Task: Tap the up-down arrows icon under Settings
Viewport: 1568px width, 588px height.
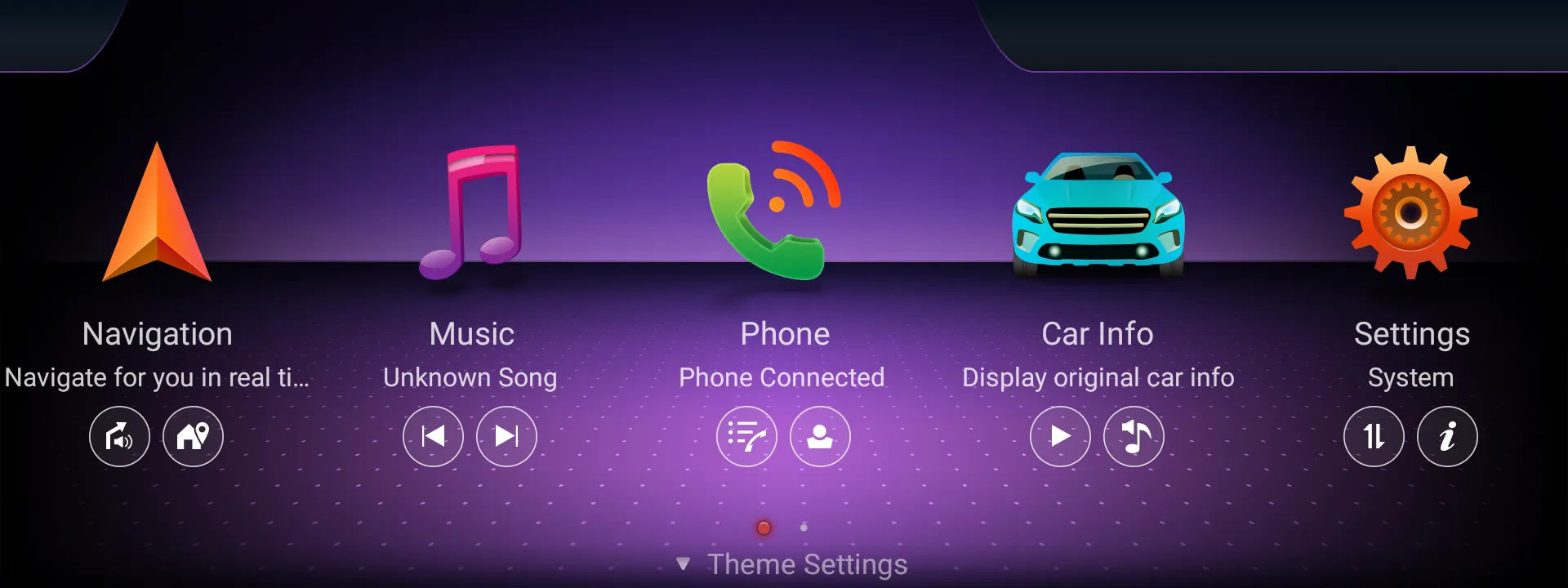Action: point(1374,437)
